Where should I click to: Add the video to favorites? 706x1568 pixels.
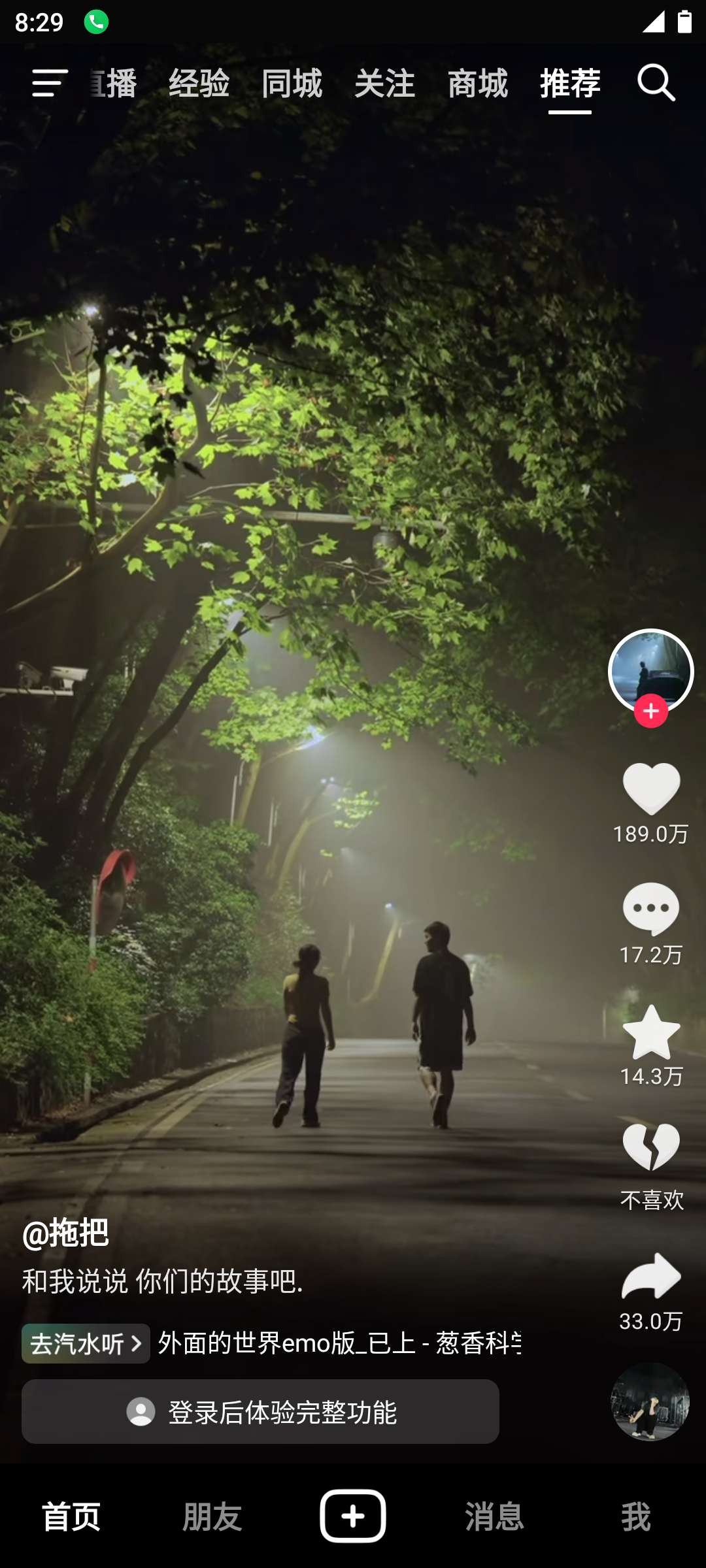[651, 1032]
